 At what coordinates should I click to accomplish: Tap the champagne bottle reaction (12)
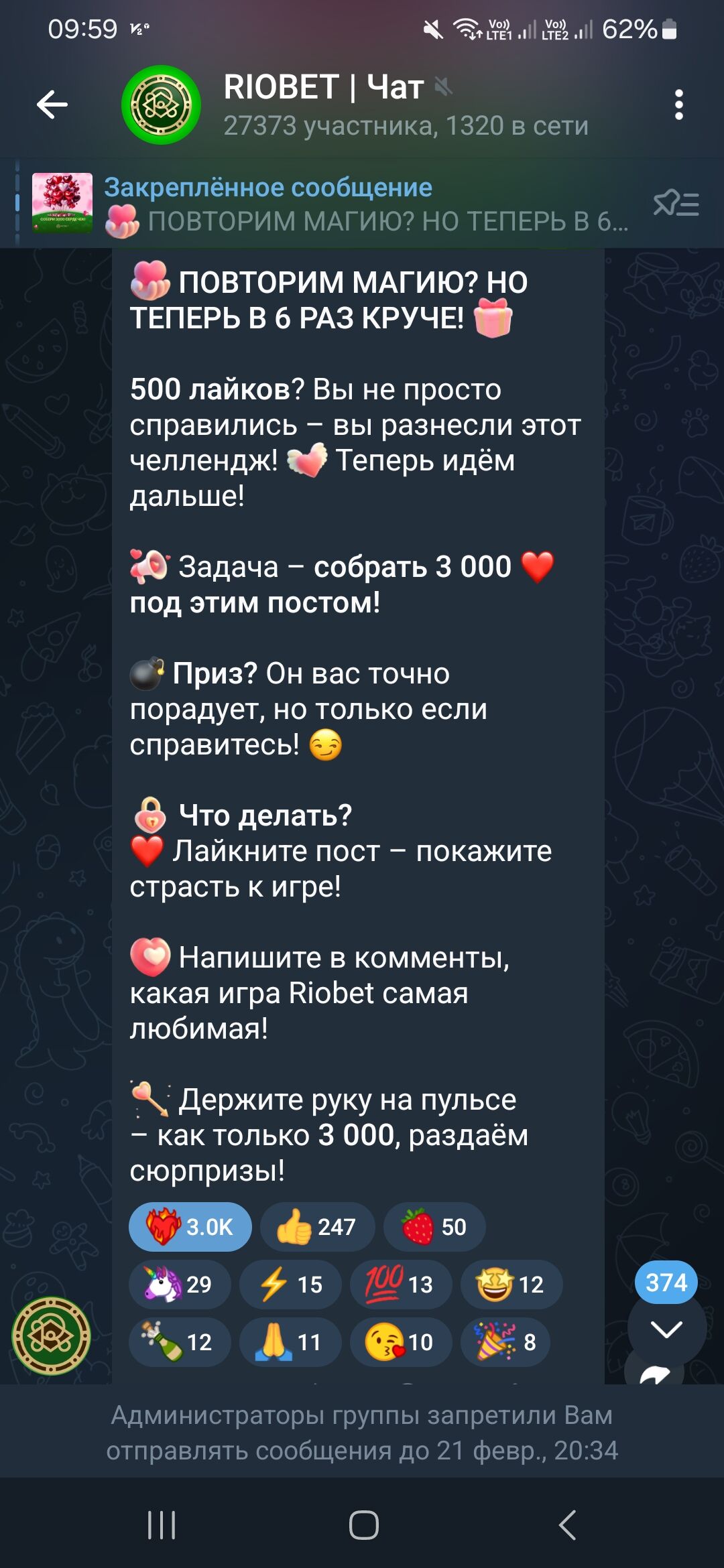(x=180, y=1342)
